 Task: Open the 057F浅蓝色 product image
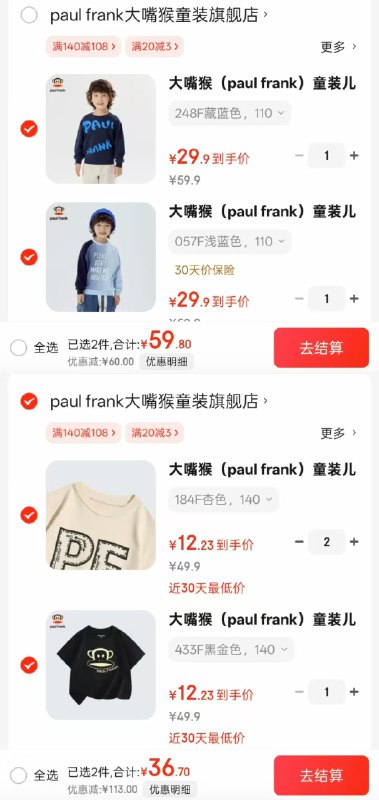[101, 257]
